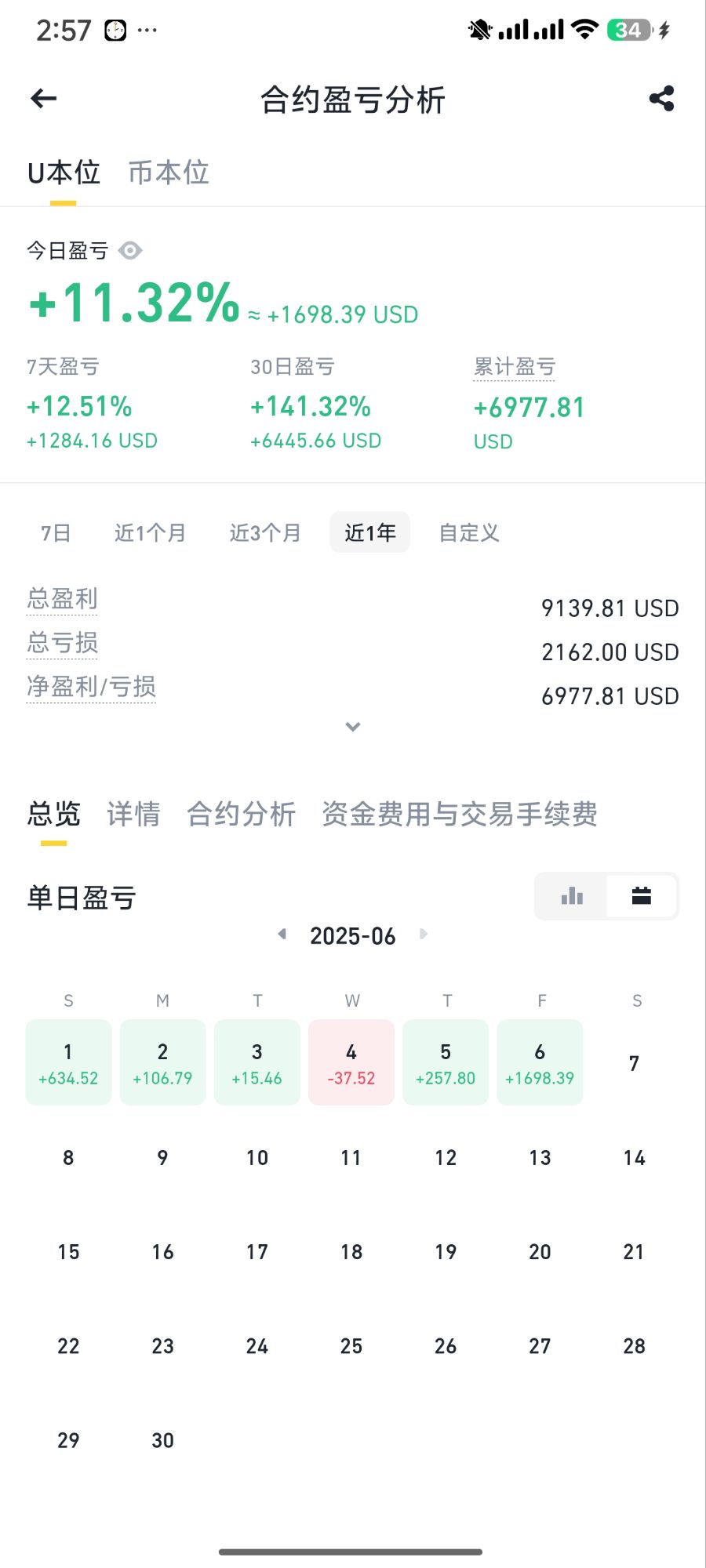
Task: Select the 7日 time range
Action: click(x=56, y=533)
